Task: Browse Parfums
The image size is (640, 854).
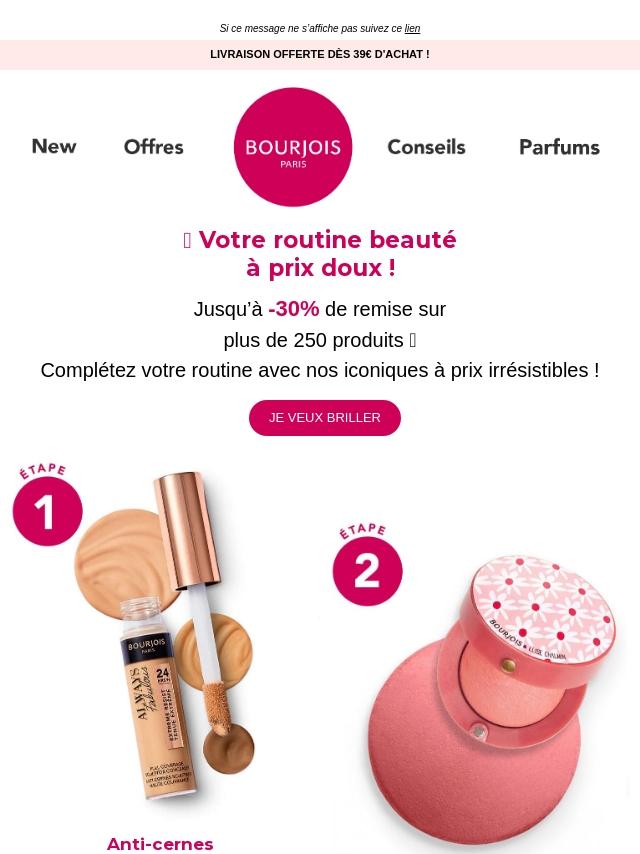Action: coord(559,147)
